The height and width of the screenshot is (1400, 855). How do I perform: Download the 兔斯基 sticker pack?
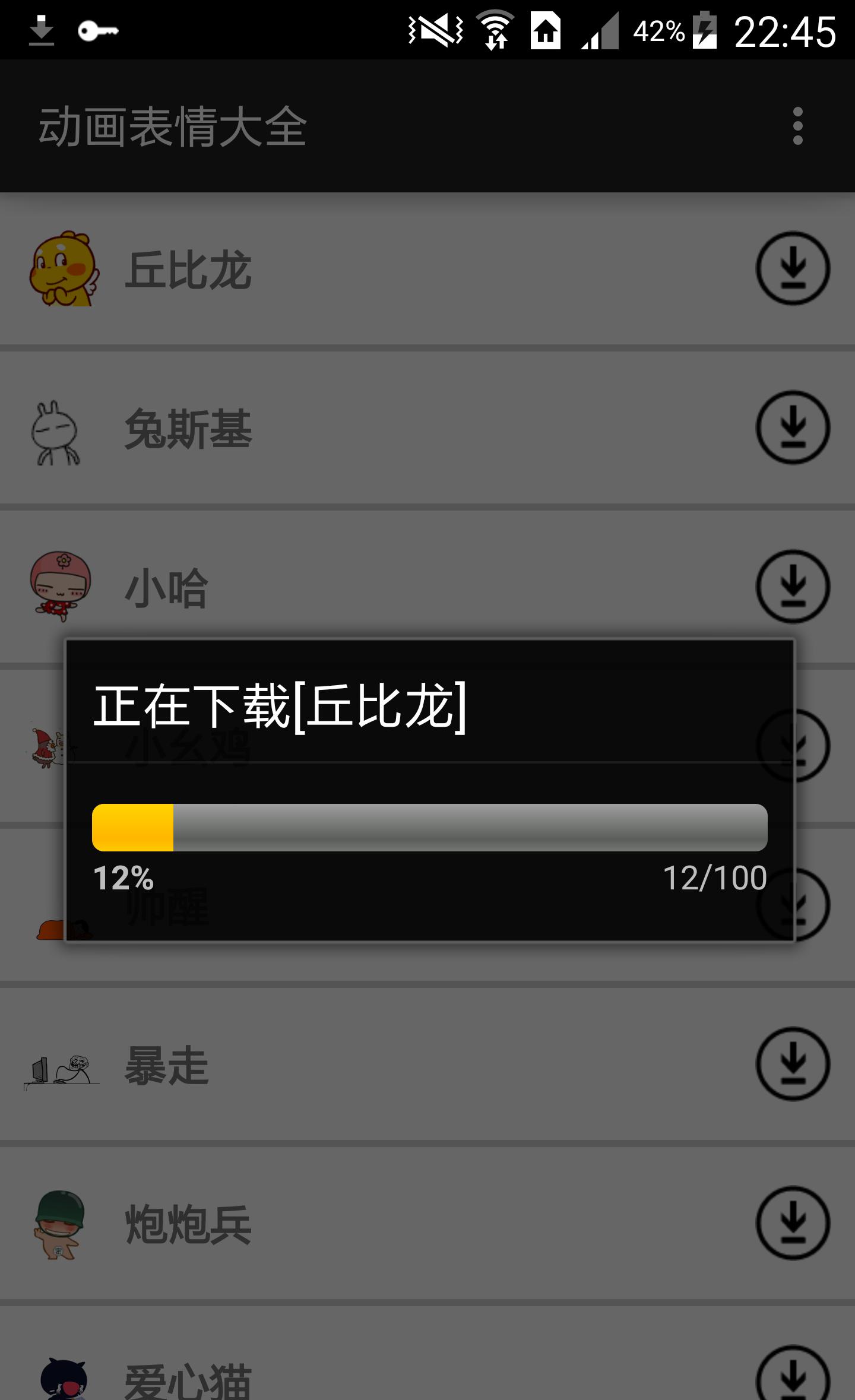pyautogui.click(x=793, y=427)
